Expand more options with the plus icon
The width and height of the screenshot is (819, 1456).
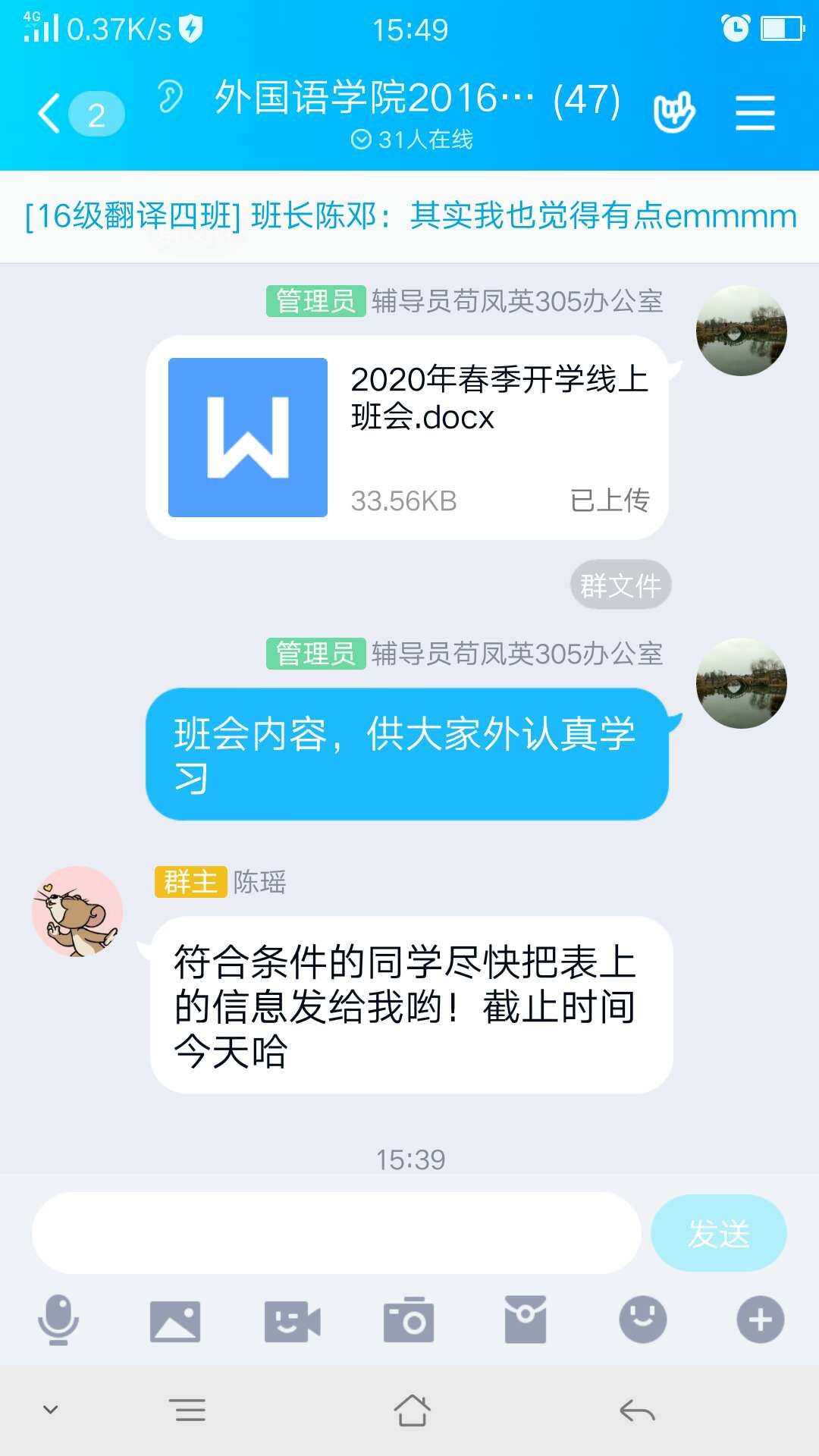[x=760, y=1319]
